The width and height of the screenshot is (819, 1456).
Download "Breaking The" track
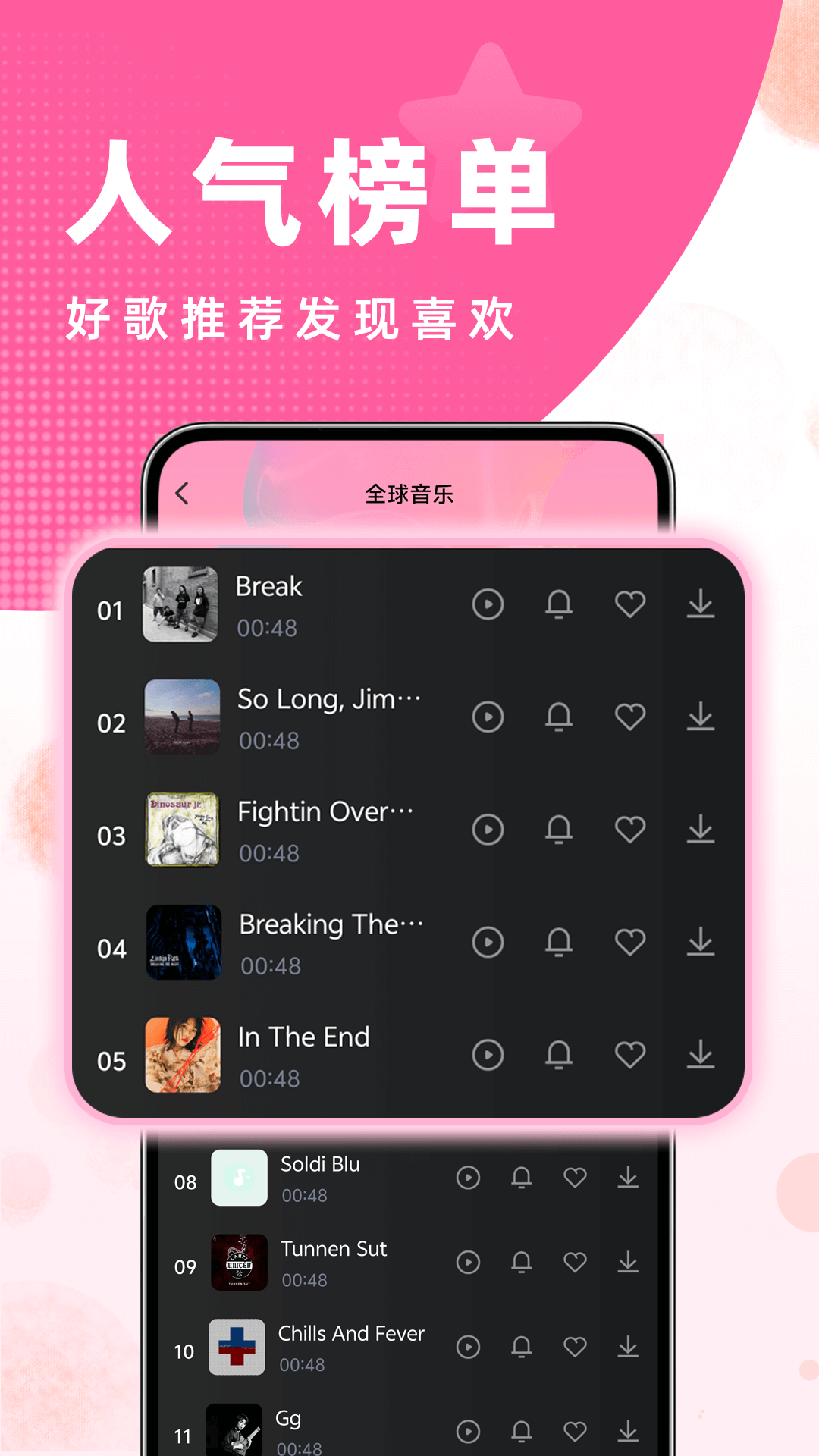pos(699,942)
